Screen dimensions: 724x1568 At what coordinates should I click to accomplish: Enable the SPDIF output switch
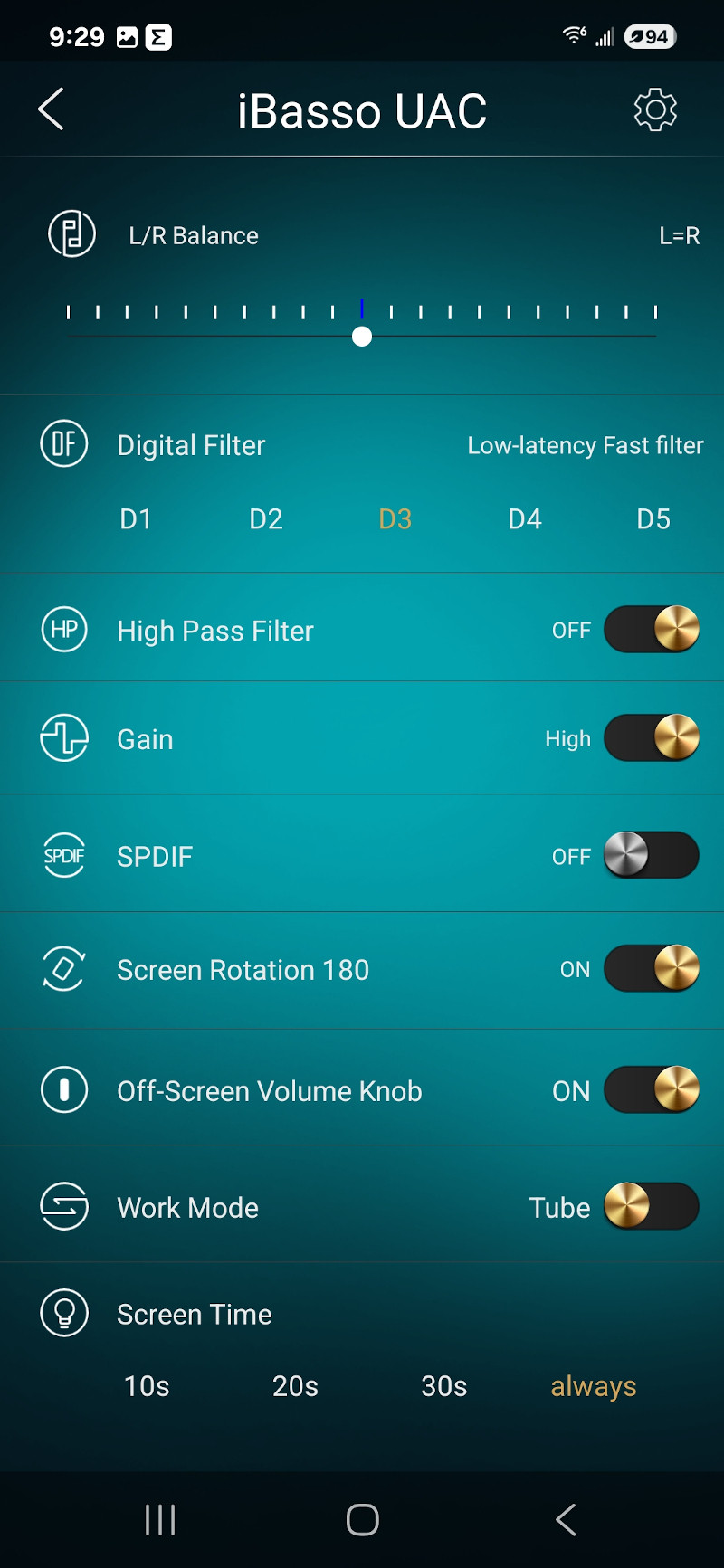point(652,856)
